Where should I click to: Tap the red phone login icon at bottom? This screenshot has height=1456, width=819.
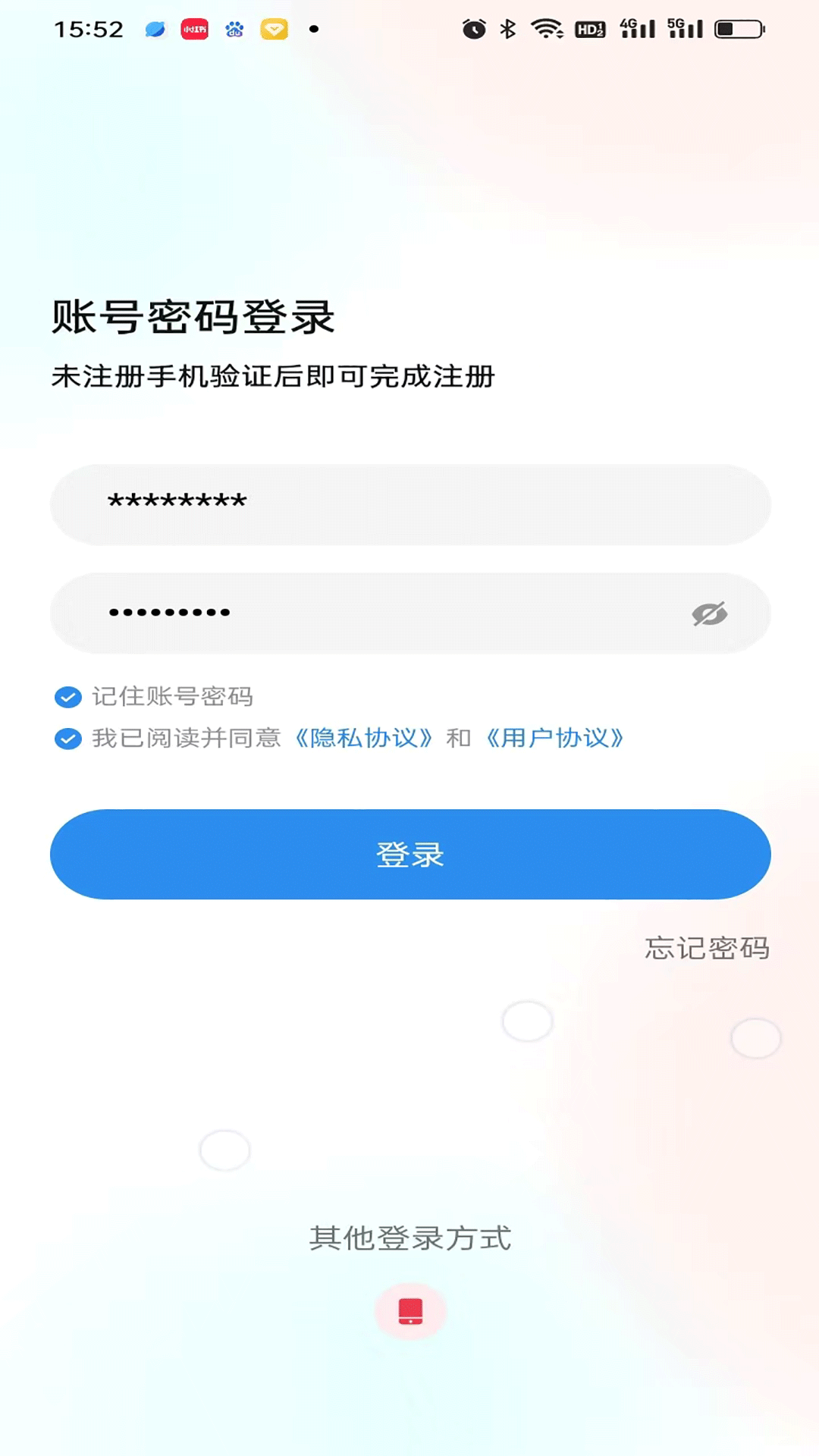tap(410, 1311)
